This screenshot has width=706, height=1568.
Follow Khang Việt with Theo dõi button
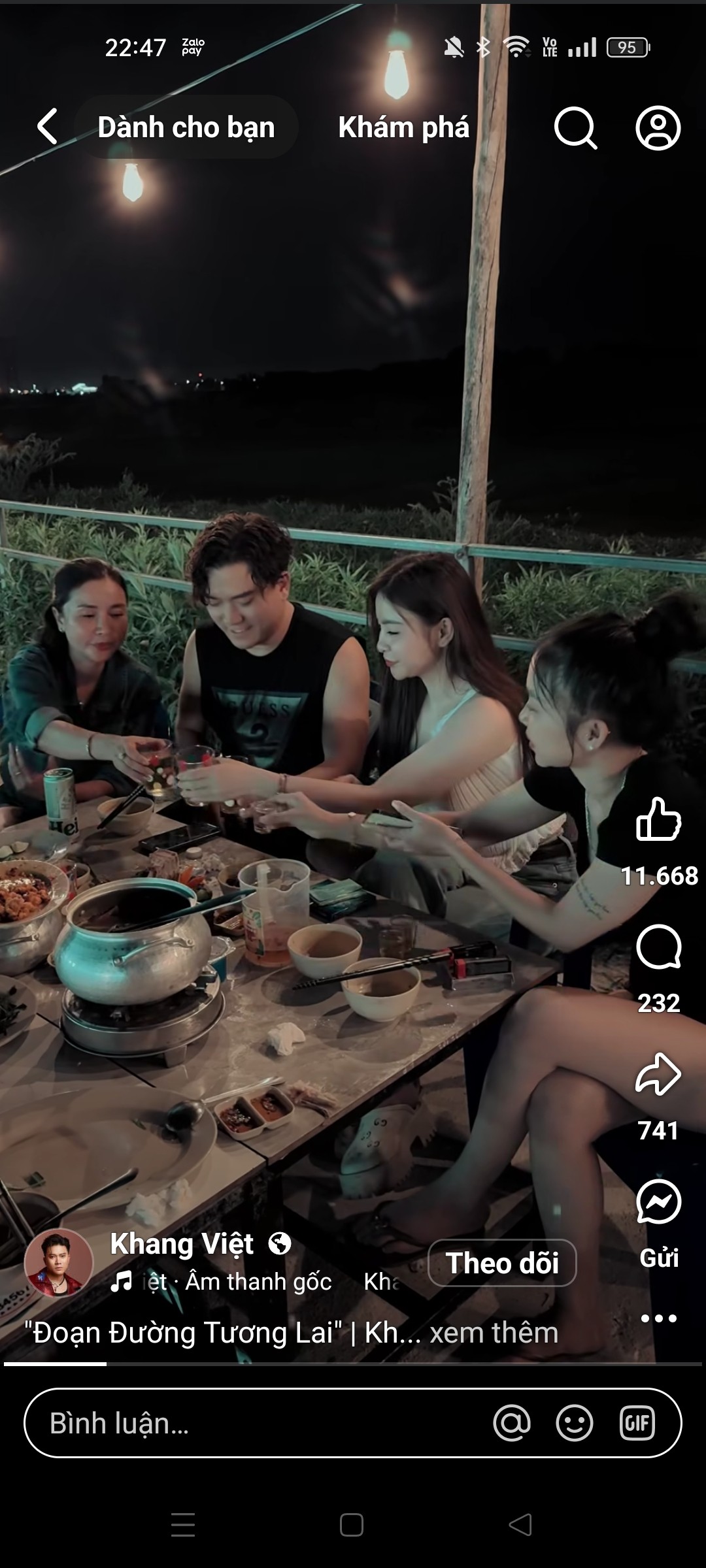tap(502, 1263)
